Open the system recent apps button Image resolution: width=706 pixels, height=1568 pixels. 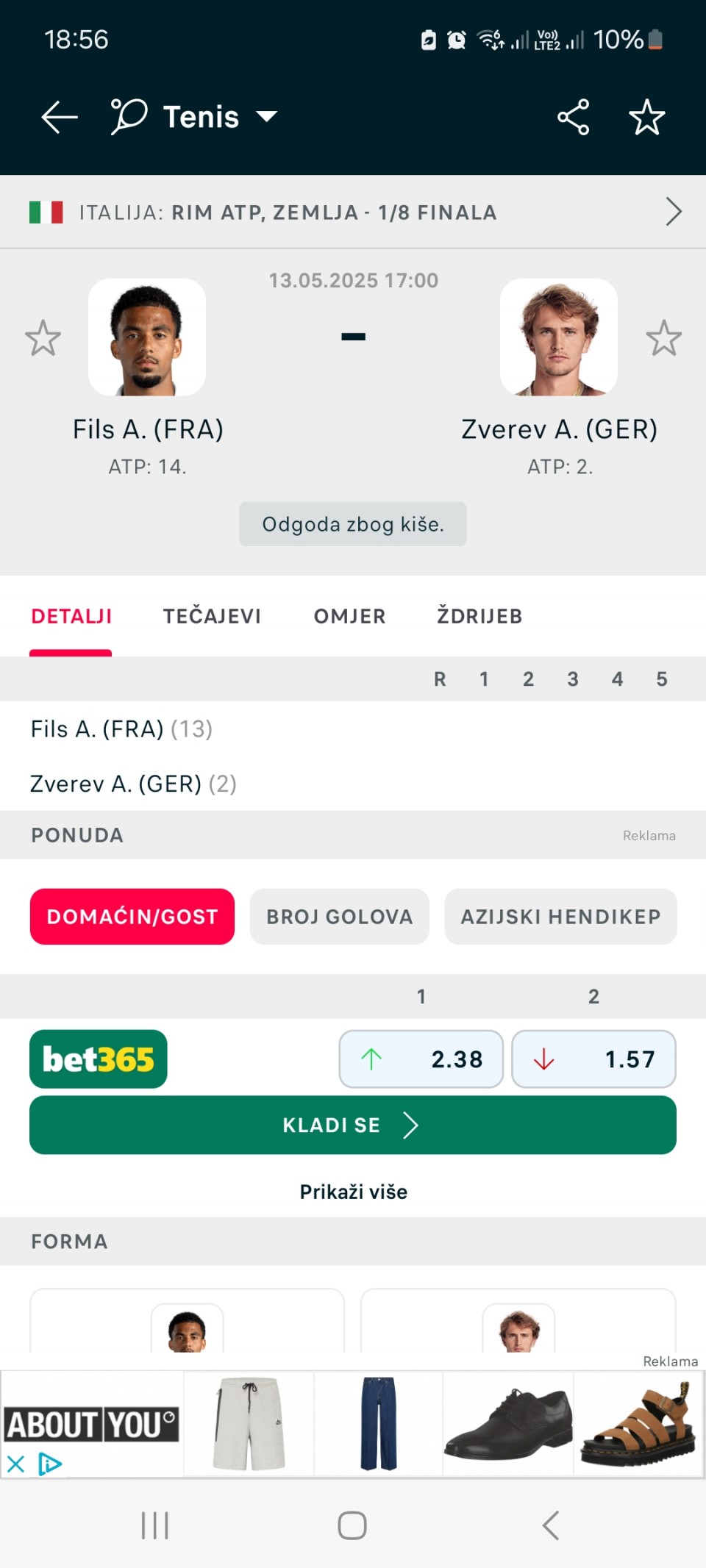(155, 1525)
